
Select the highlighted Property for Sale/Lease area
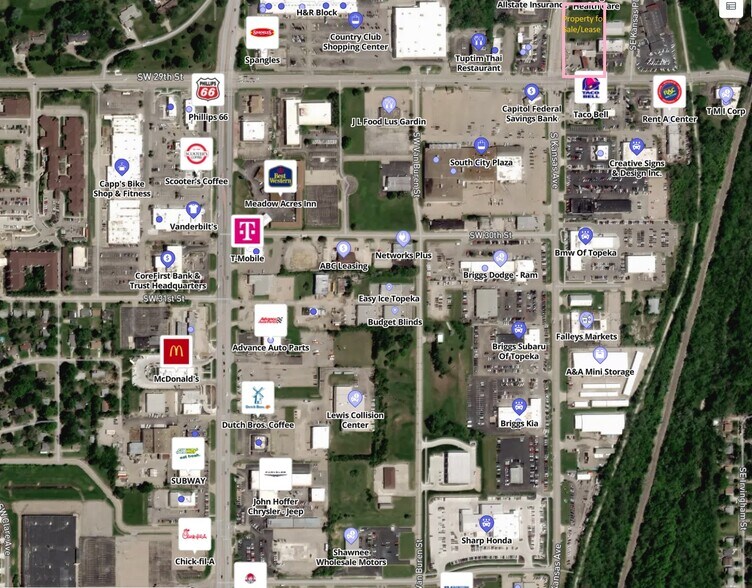tap(583, 40)
